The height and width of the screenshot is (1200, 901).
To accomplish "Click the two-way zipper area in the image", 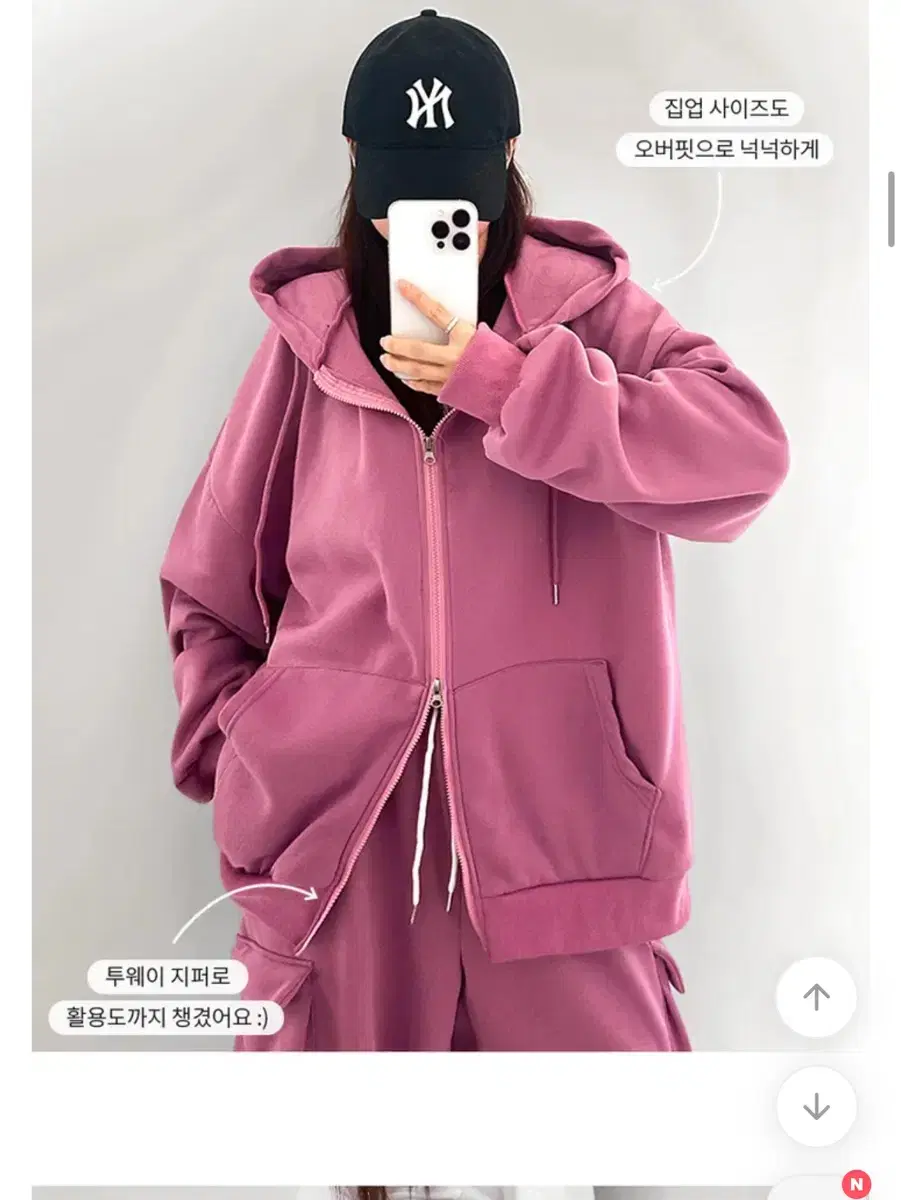I will (x=436, y=700).
